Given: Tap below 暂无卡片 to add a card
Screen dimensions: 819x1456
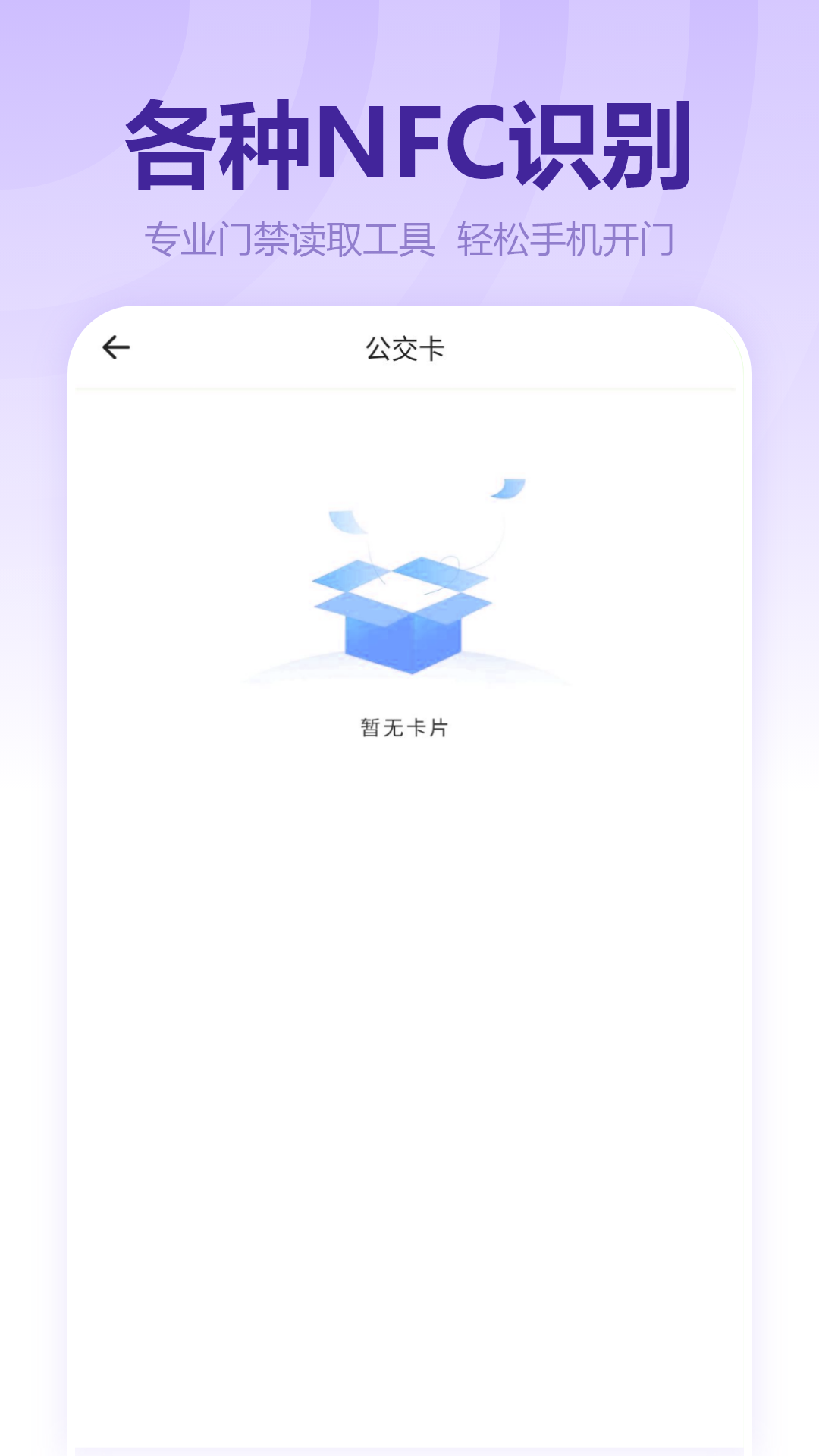Looking at the screenshot, I should pyautogui.click(x=404, y=796).
